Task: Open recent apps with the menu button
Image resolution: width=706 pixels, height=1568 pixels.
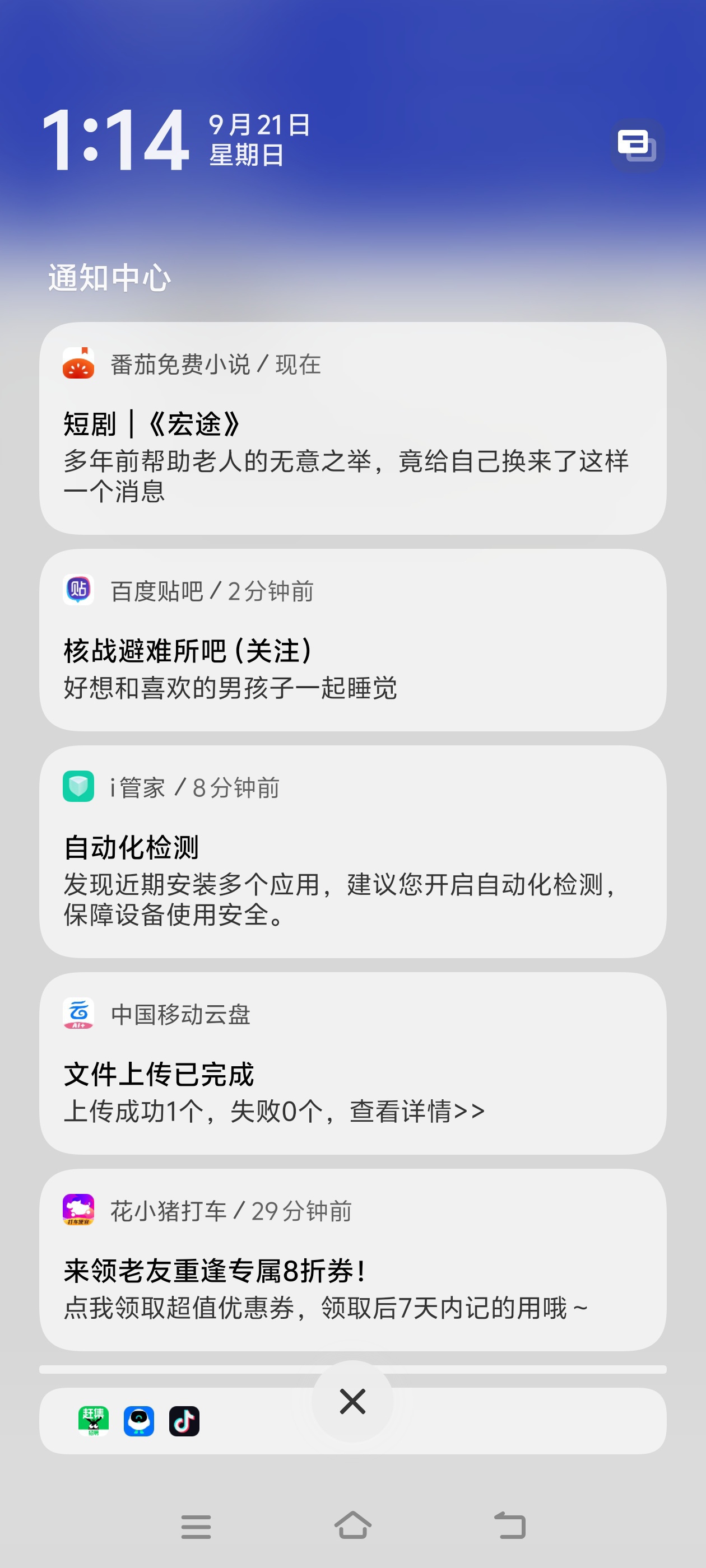Action: coord(196,1525)
